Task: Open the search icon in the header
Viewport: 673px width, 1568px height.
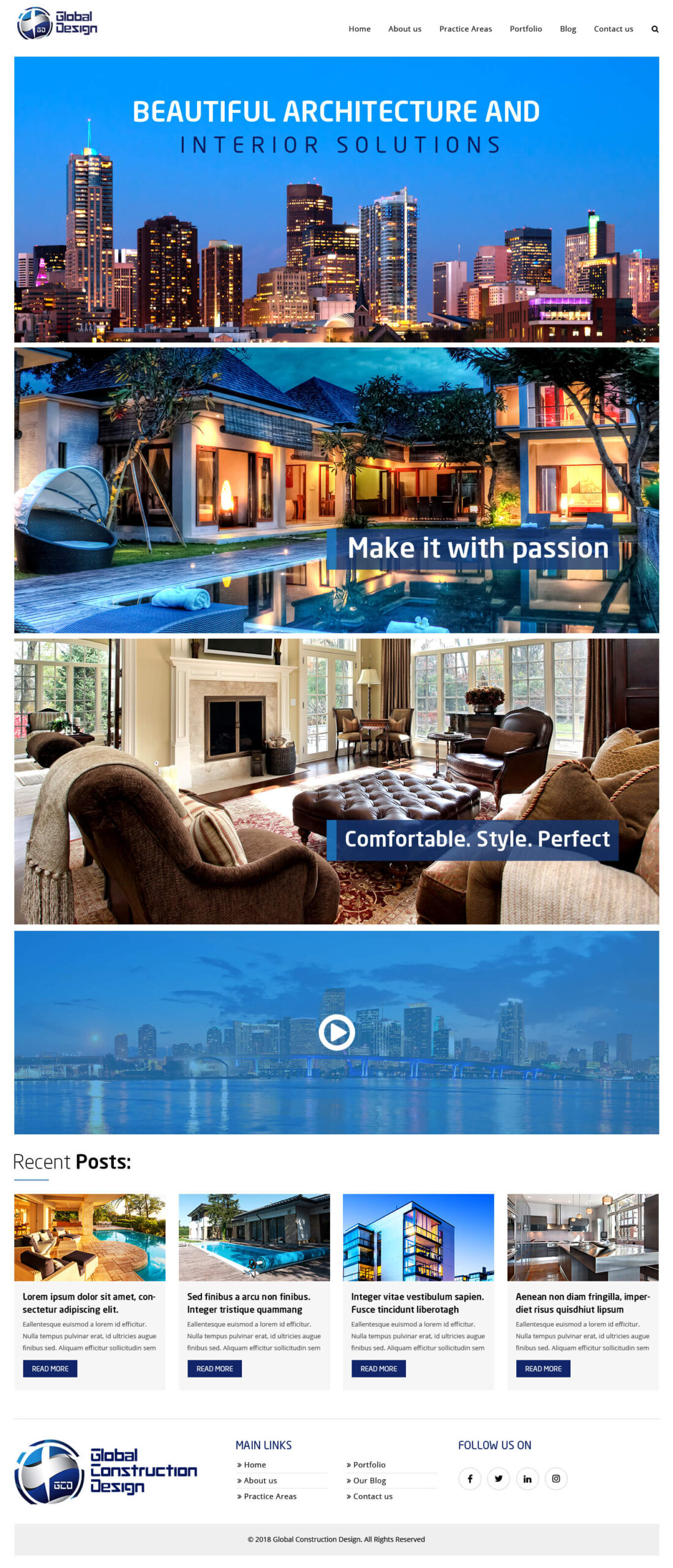Action: pos(655,29)
